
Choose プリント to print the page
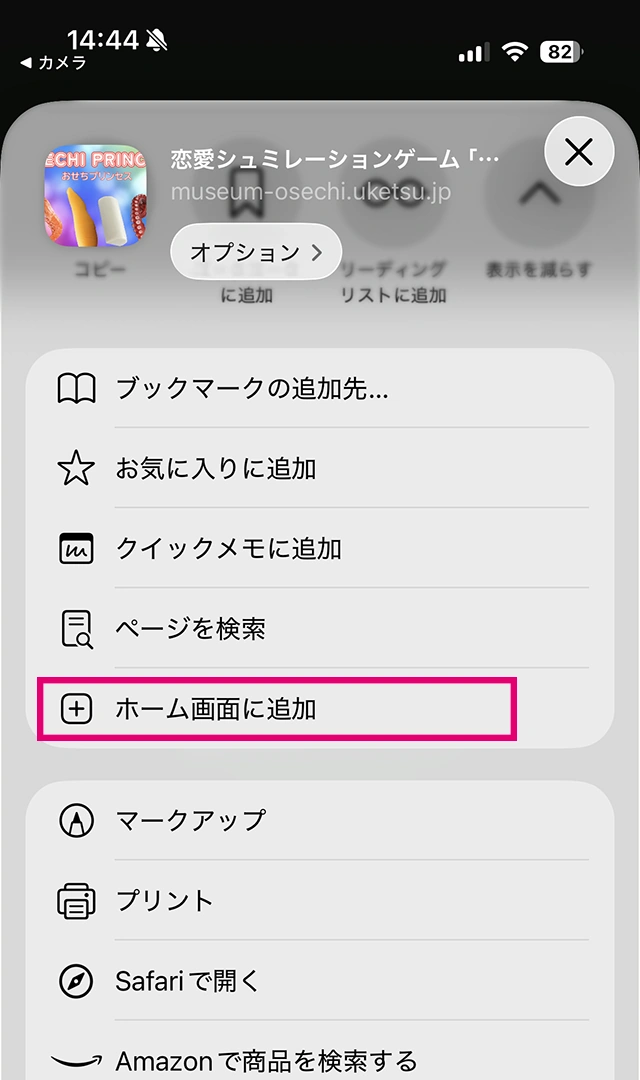coord(320,900)
